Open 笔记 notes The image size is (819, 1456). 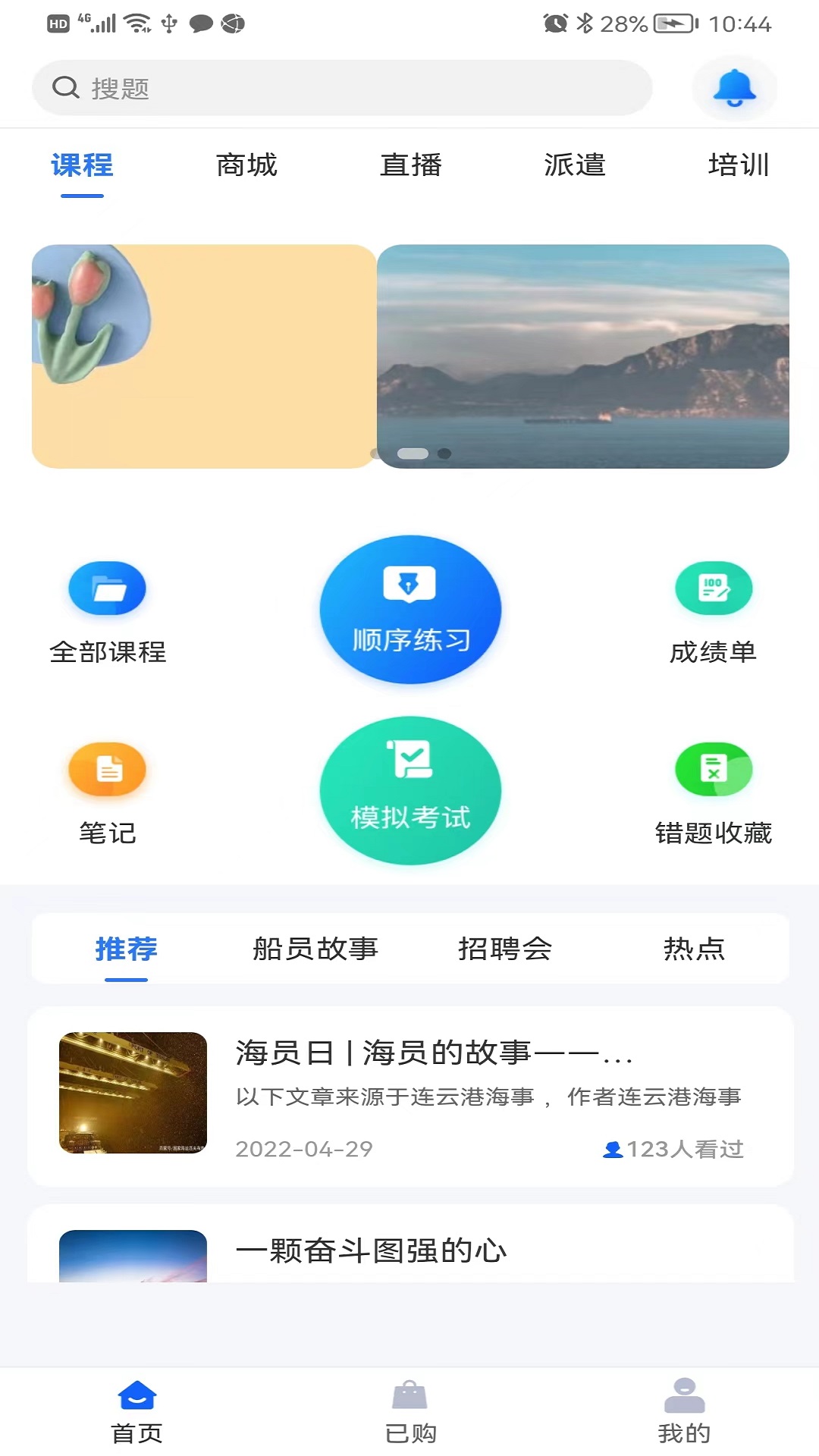pos(107,792)
